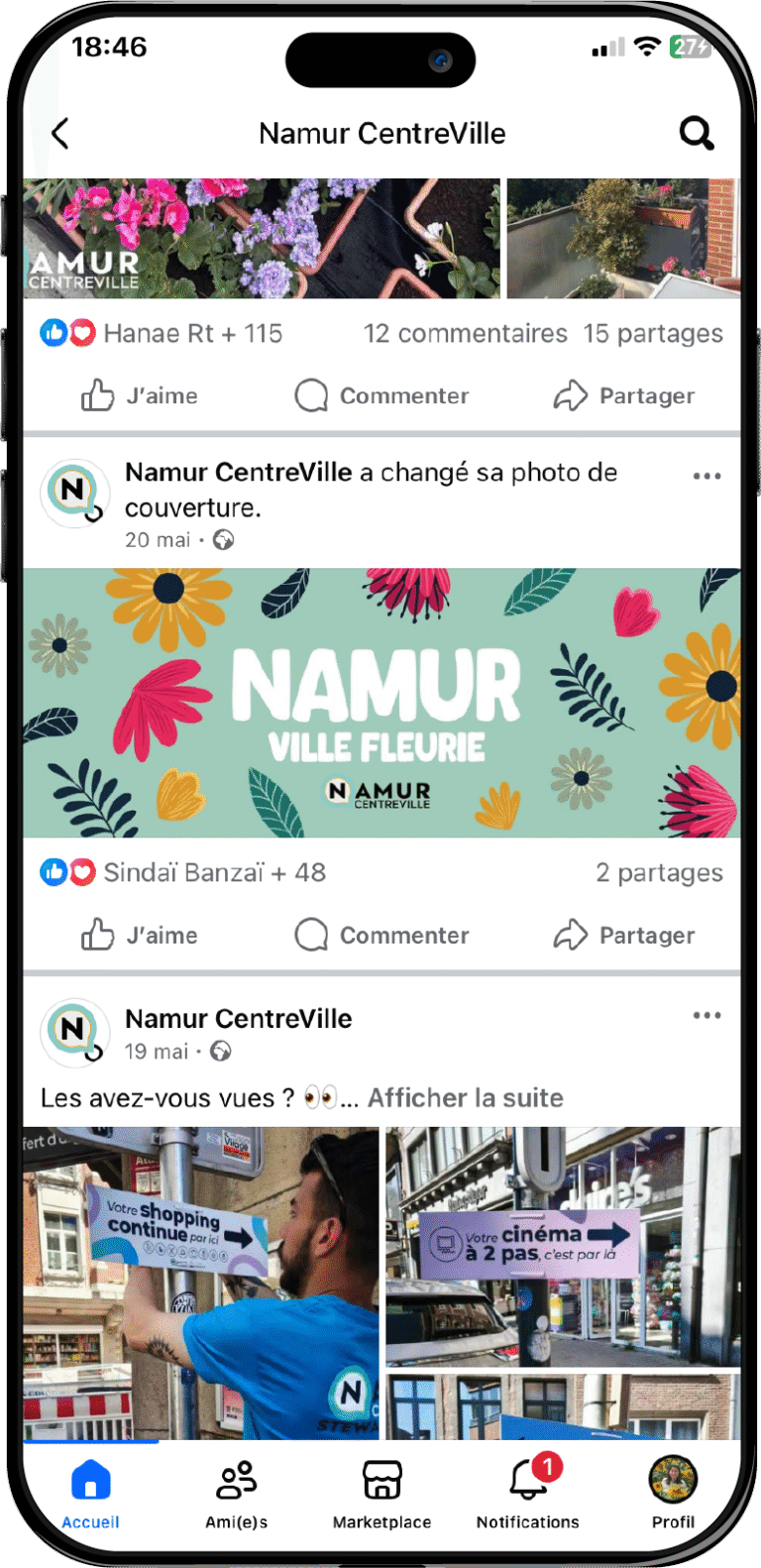Like the cover photo change post
The image size is (761, 1568).
(140, 936)
